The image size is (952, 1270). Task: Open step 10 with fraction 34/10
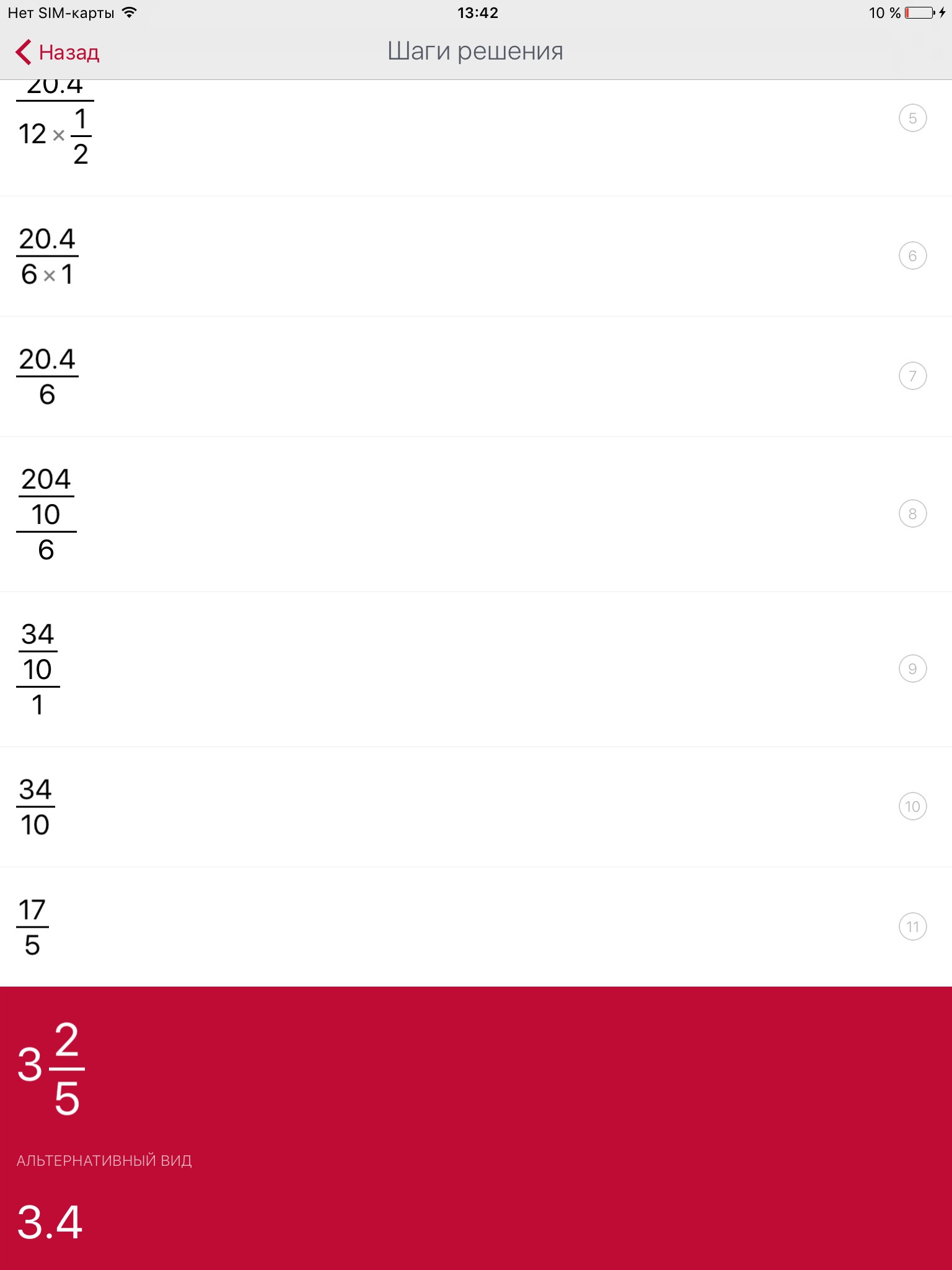tap(912, 806)
